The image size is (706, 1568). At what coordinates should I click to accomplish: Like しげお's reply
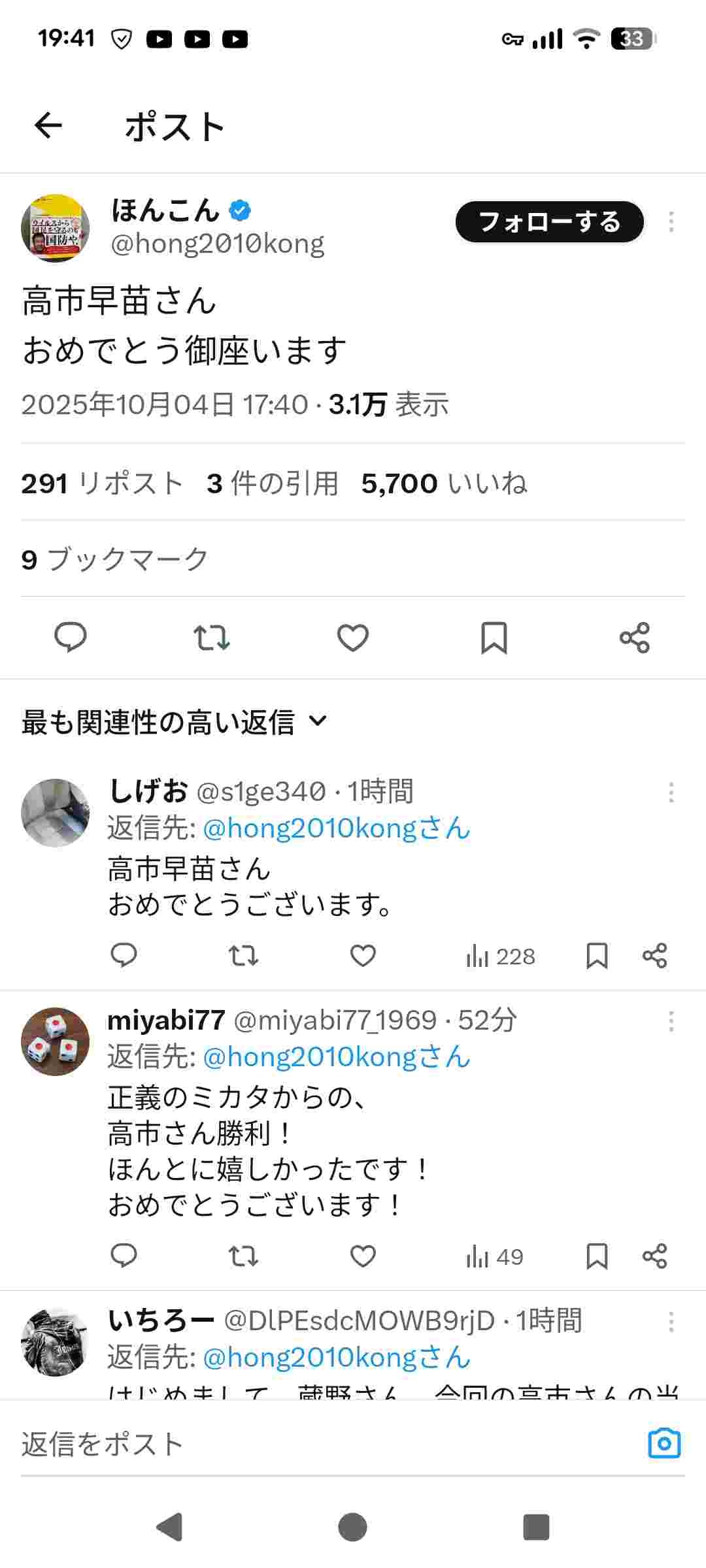[x=363, y=956]
